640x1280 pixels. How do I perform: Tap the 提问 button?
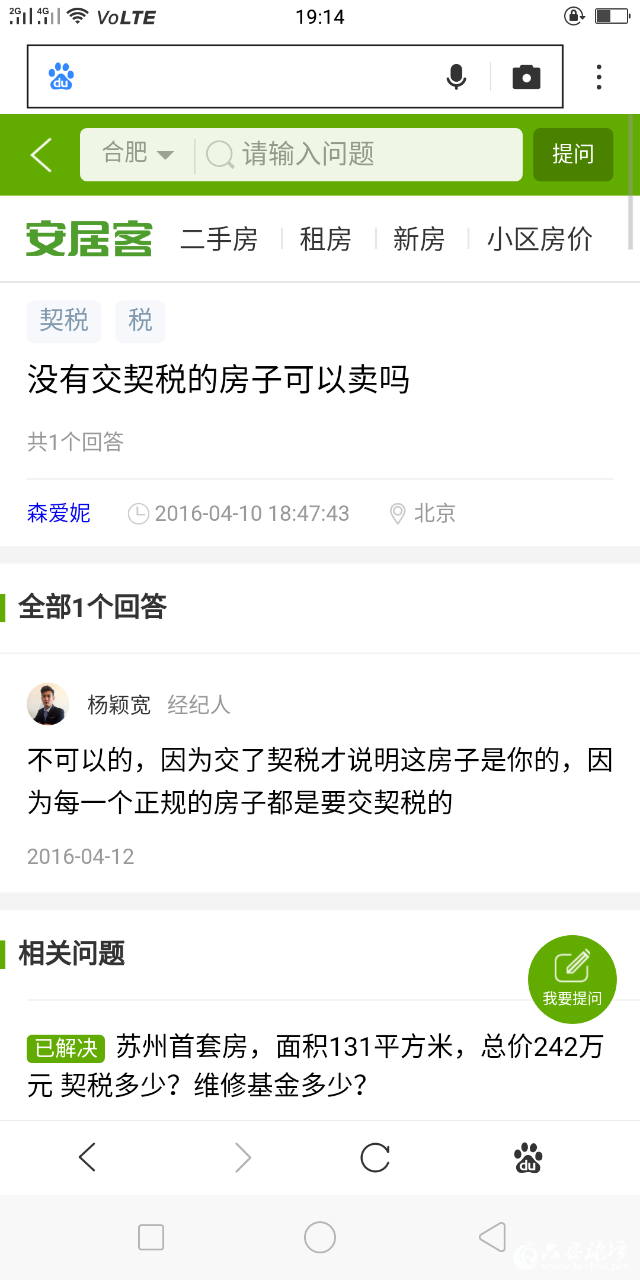click(573, 154)
